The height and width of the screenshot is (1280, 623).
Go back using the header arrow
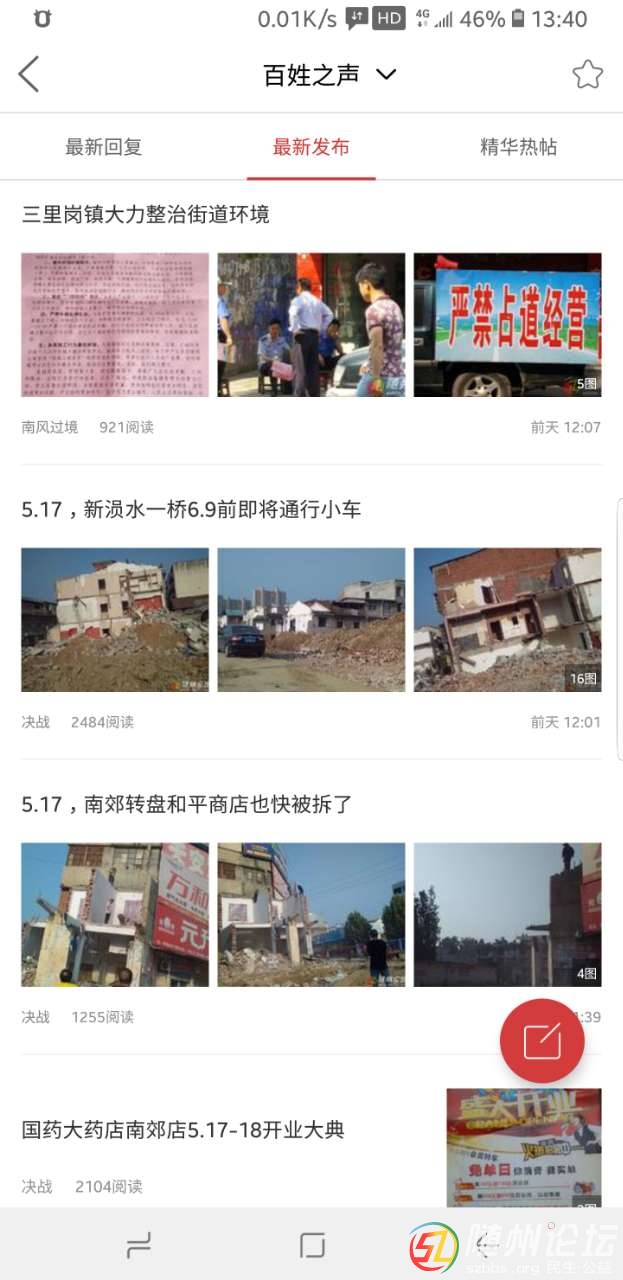[x=29, y=74]
